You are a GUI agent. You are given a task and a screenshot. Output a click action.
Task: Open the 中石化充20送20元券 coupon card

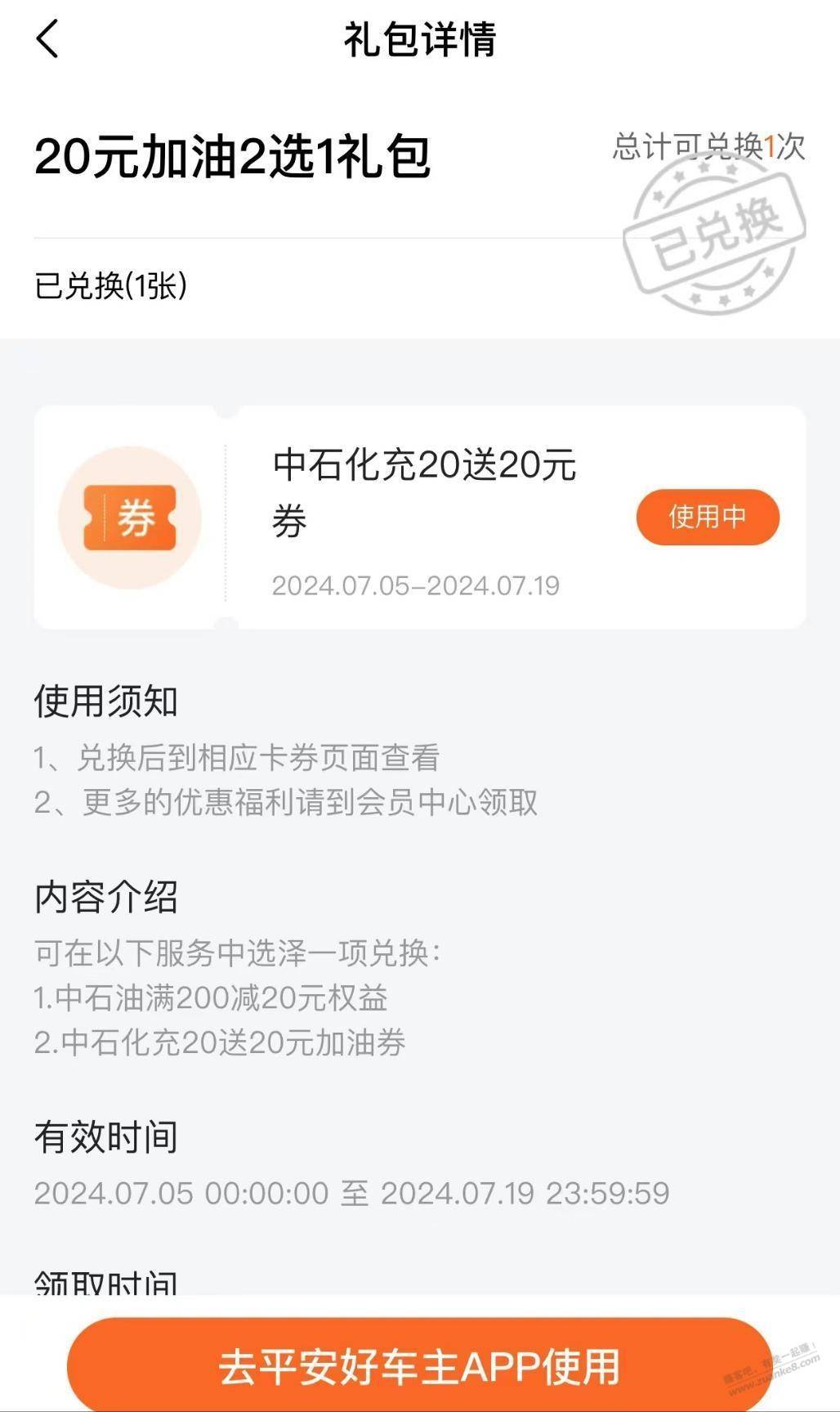pyautogui.click(x=420, y=518)
